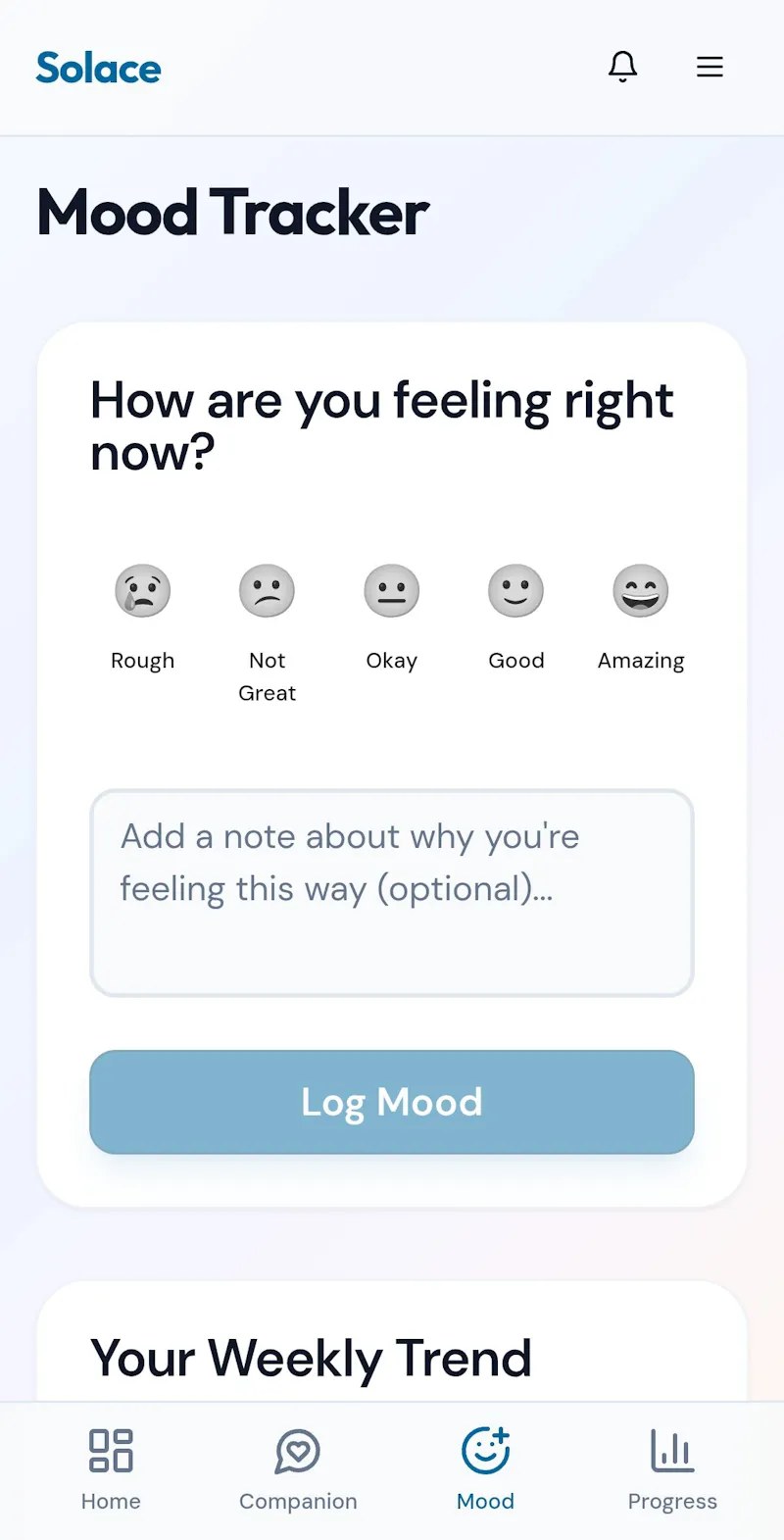
Task: Focus the mood note text field
Action: (x=392, y=893)
